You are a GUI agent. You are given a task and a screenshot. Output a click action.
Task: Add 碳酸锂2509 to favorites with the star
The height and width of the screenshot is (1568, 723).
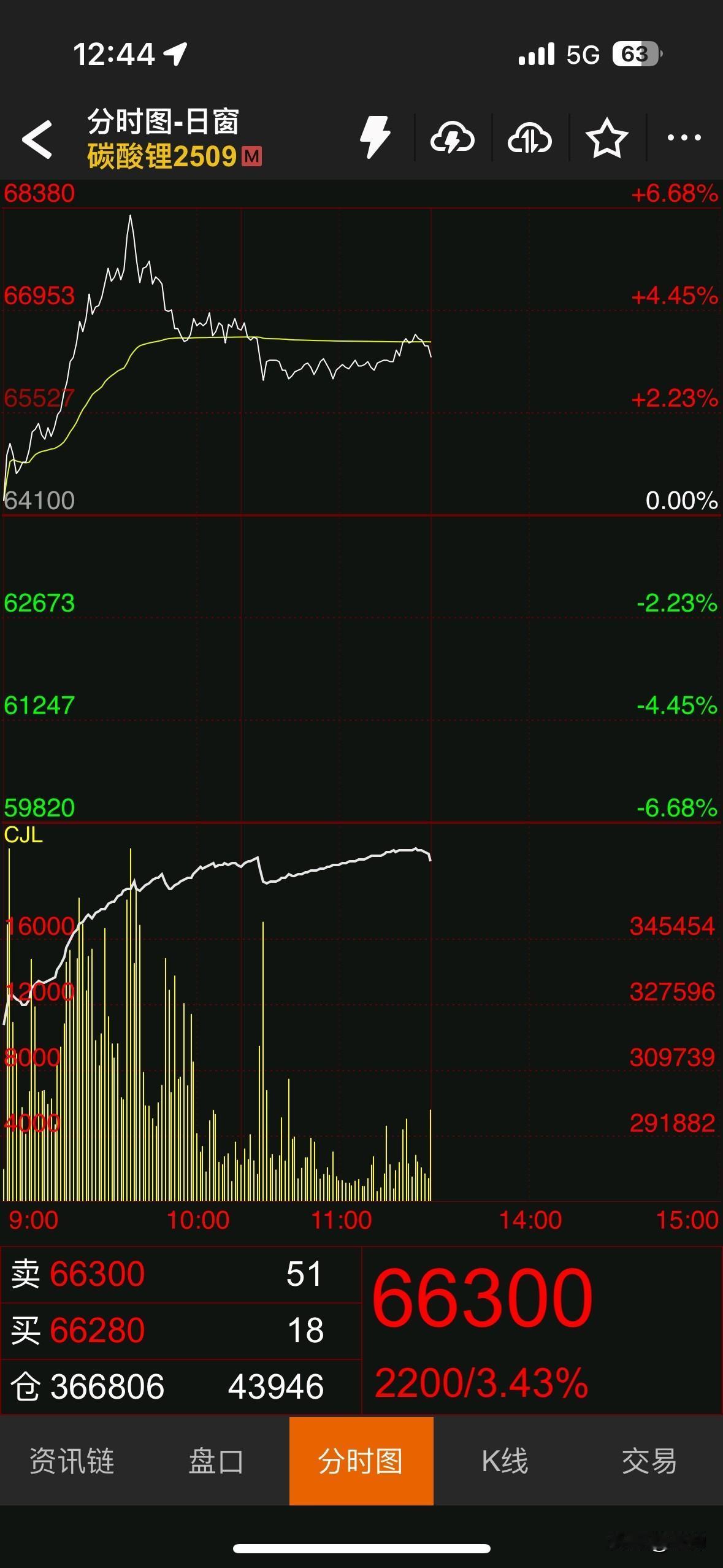(606, 138)
